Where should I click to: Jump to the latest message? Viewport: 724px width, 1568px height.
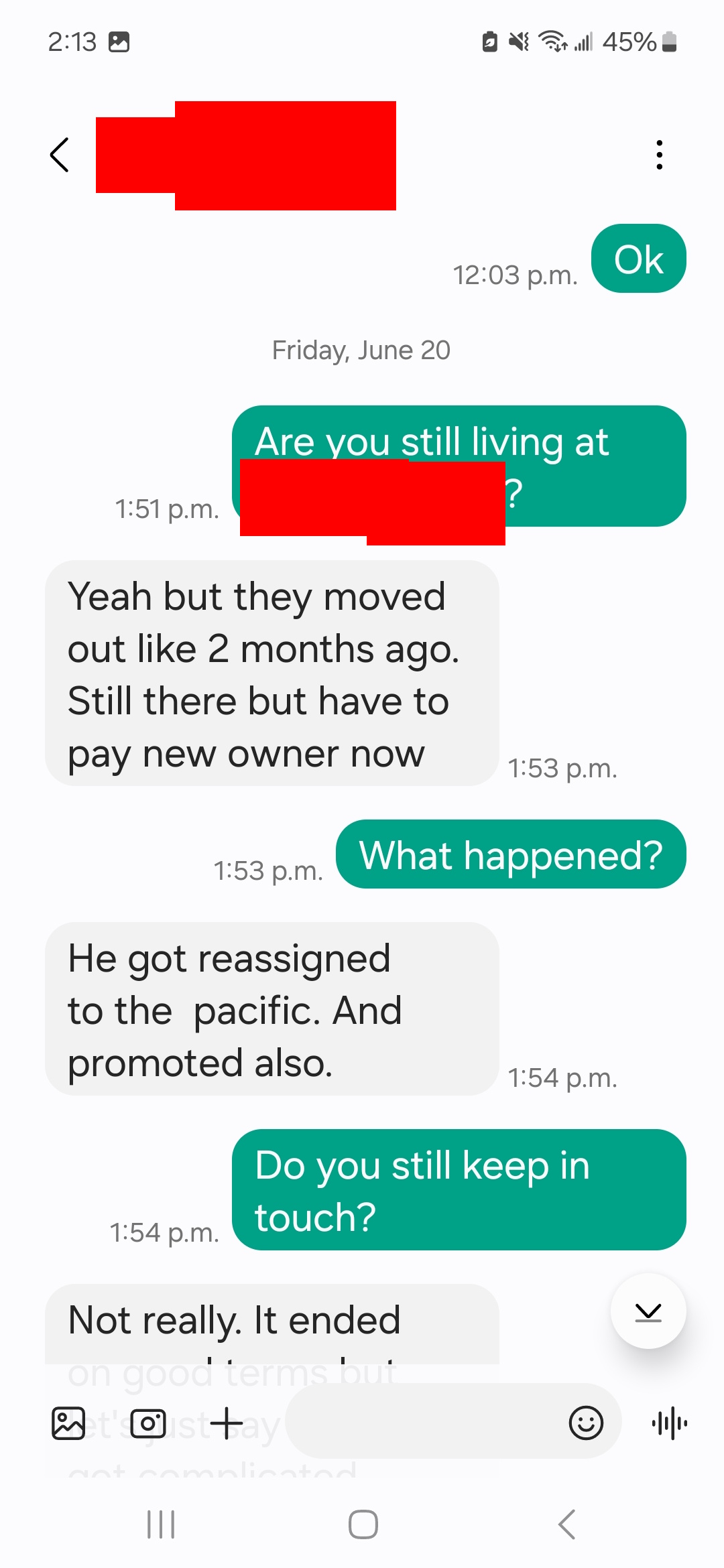[x=648, y=1311]
